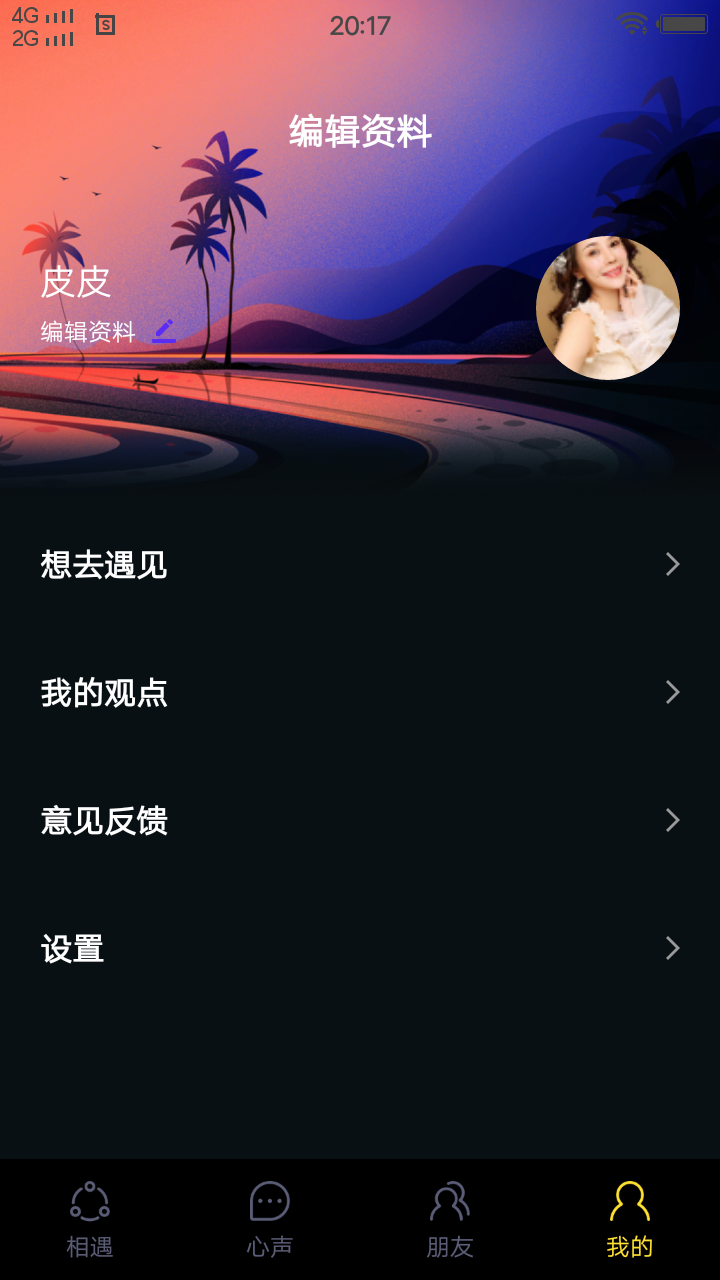Expand the 设置 row chevron
The width and height of the screenshot is (720, 1280).
pos(672,948)
